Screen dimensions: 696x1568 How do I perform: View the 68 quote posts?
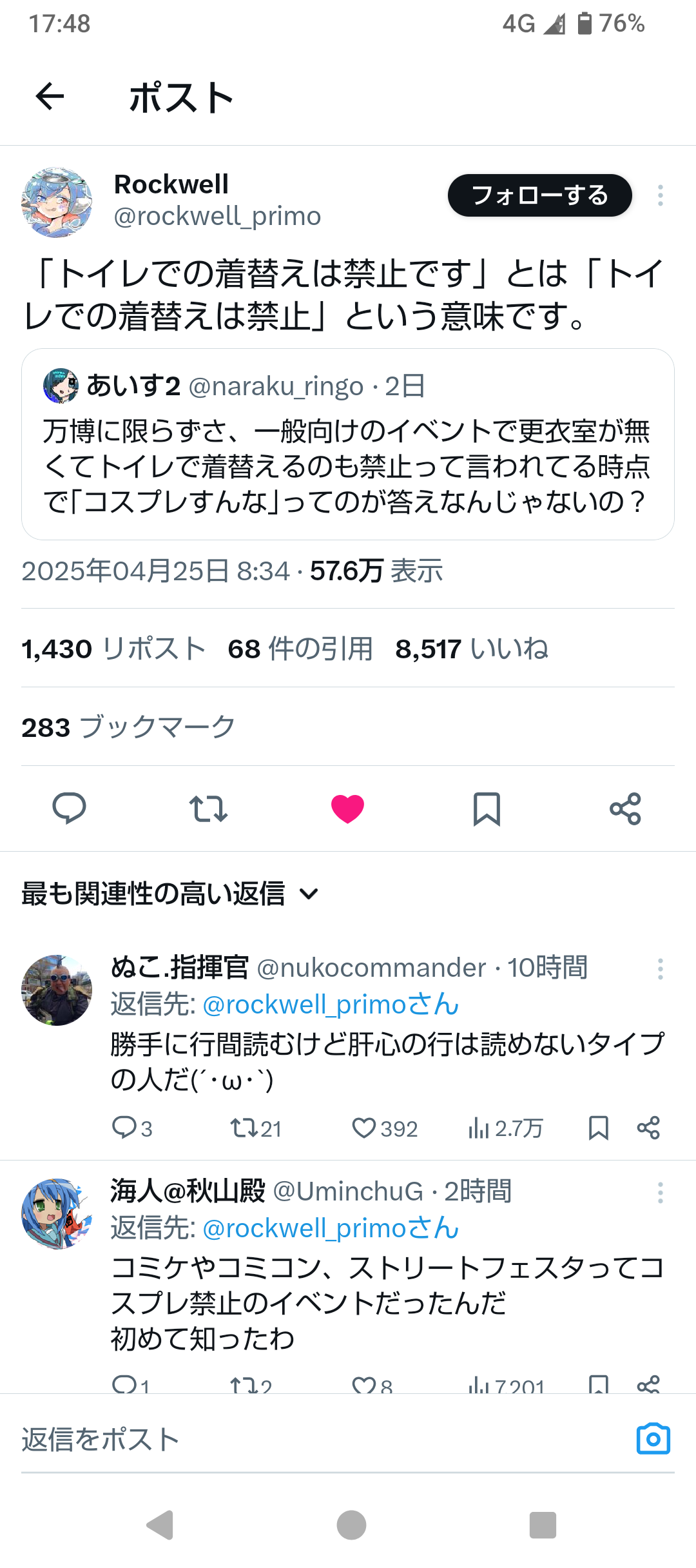tap(300, 649)
